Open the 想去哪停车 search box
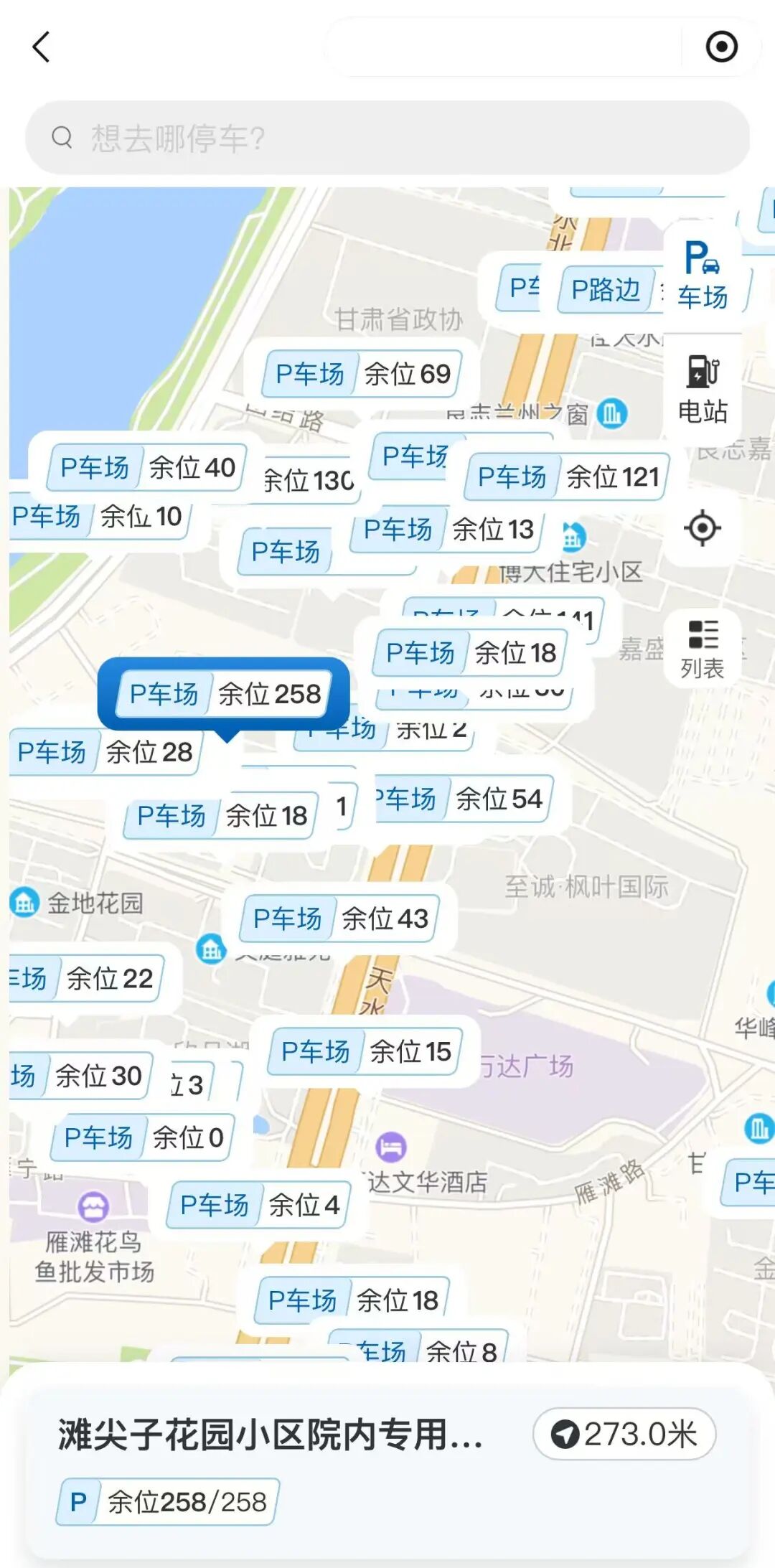Screen dimensions: 775x1568 click(387, 137)
